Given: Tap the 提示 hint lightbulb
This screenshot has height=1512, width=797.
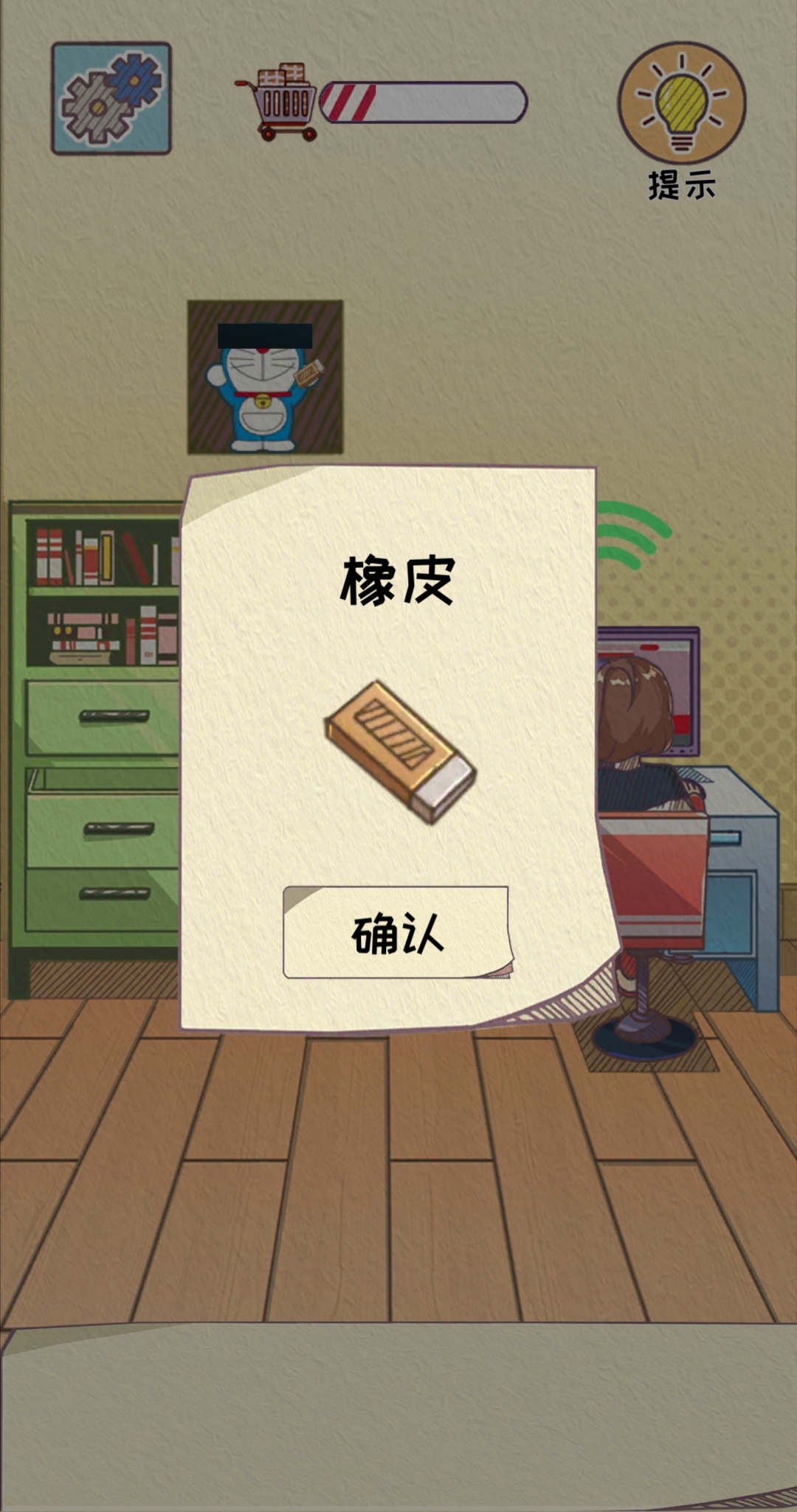Looking at the screenshot, I should (x=681, y=103).
